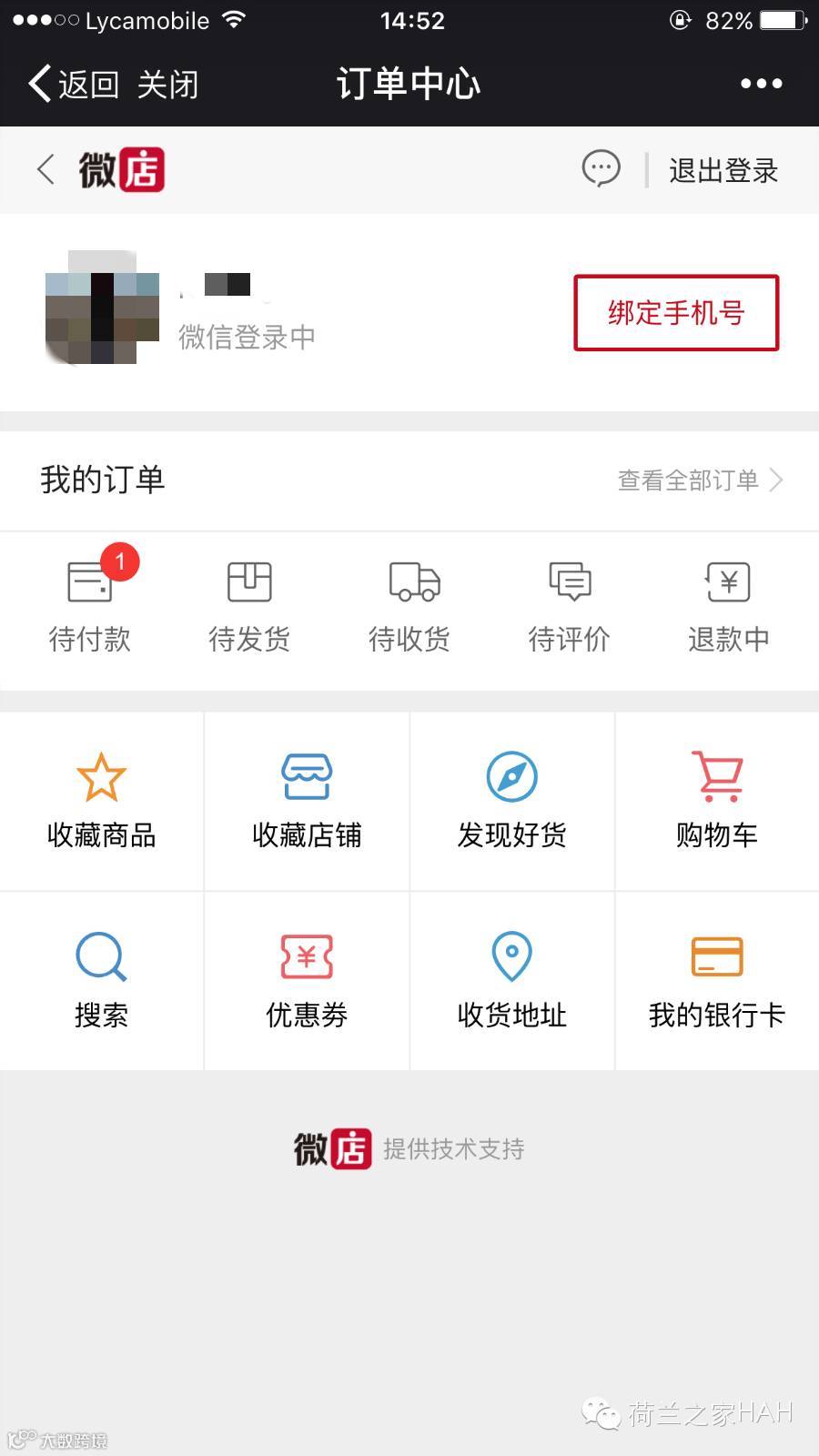
Task: Log out via 退出登录
Action: pos(723,170)
